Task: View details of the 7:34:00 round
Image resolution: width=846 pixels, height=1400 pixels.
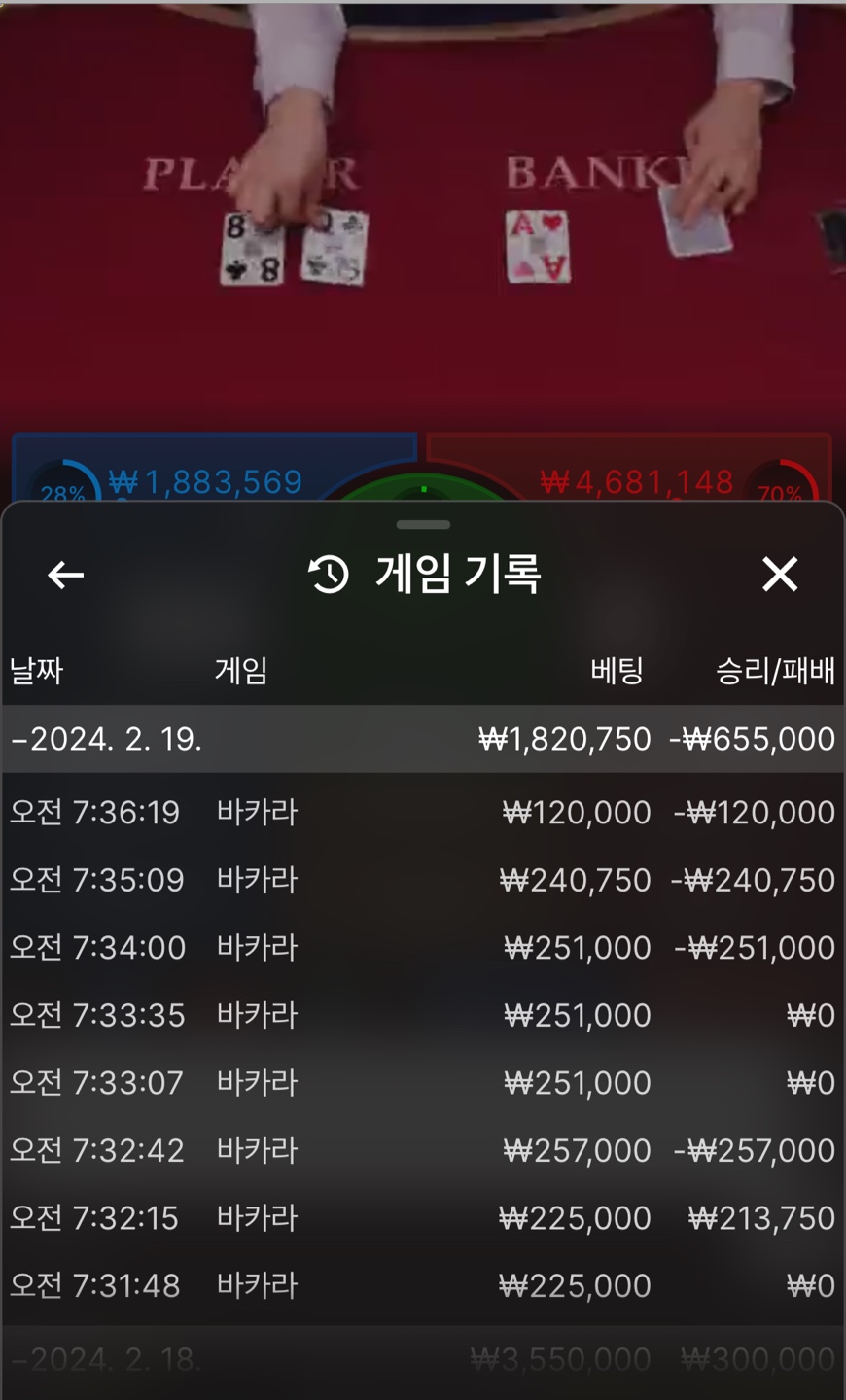Action: click(423, 947)
